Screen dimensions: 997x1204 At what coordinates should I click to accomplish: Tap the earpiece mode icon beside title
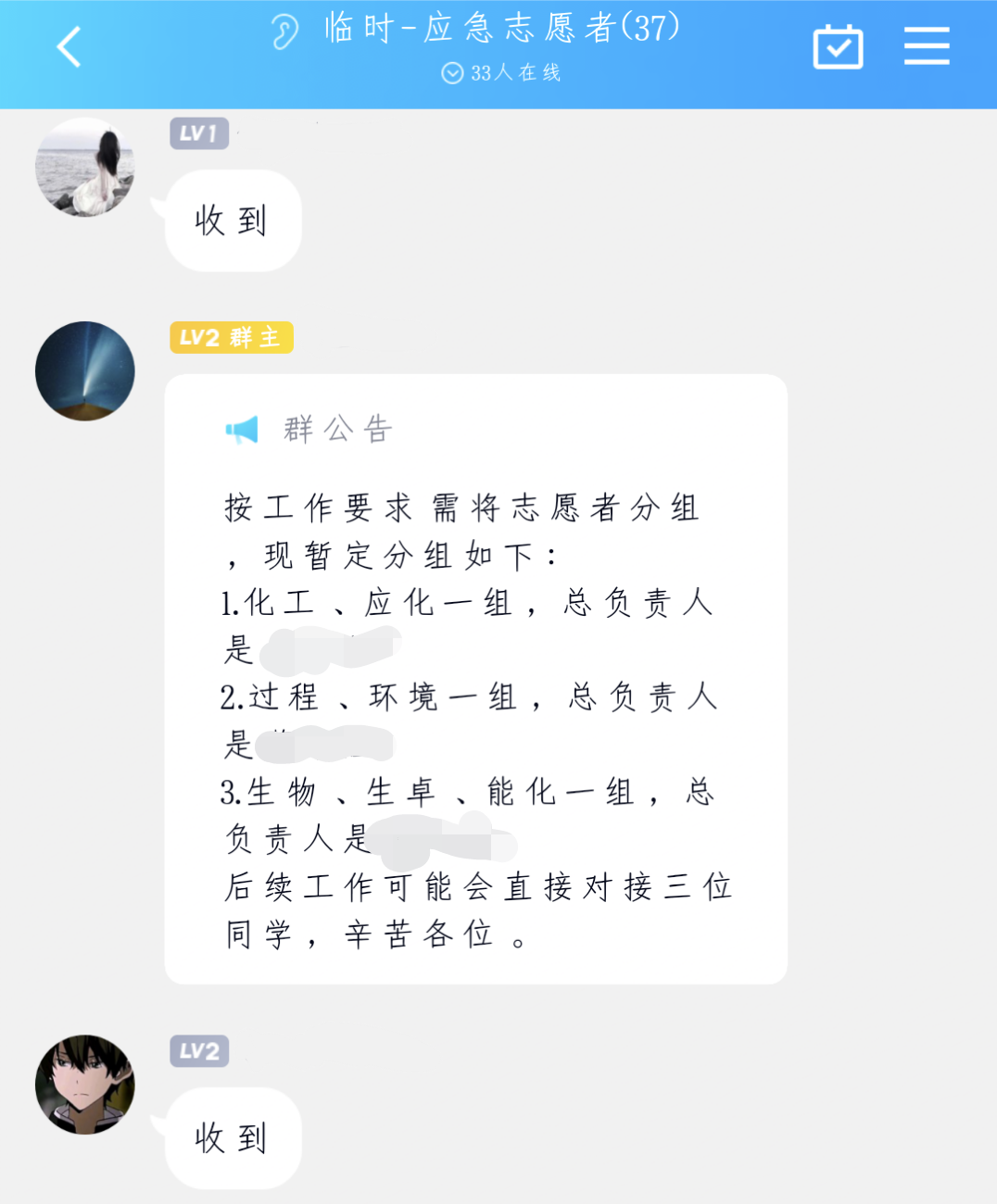pyautogui.click(x=284, y=31)
